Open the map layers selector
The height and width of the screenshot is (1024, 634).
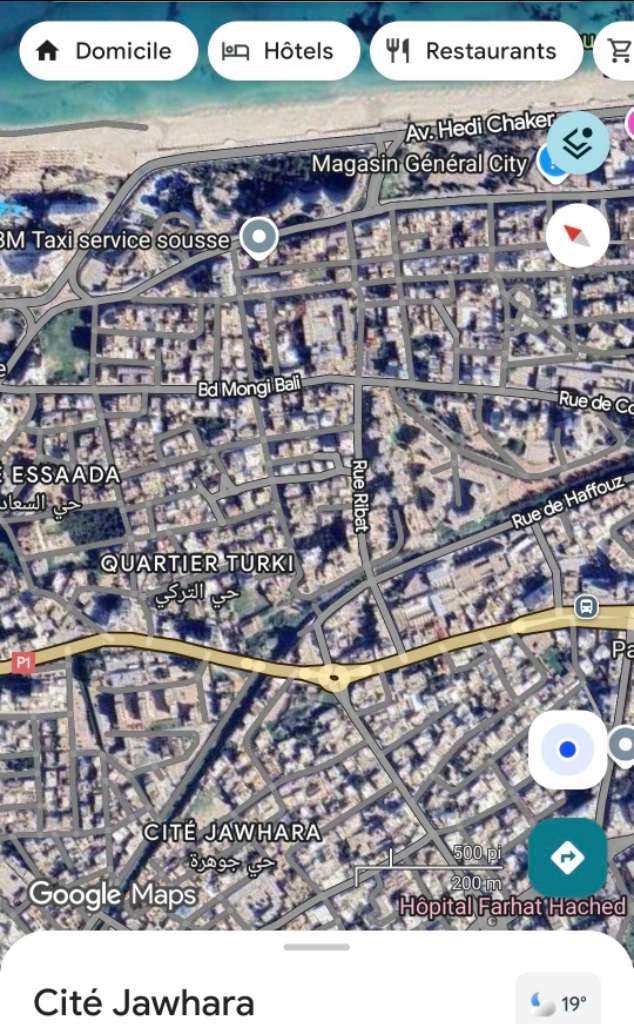click(x=578, y=142)
